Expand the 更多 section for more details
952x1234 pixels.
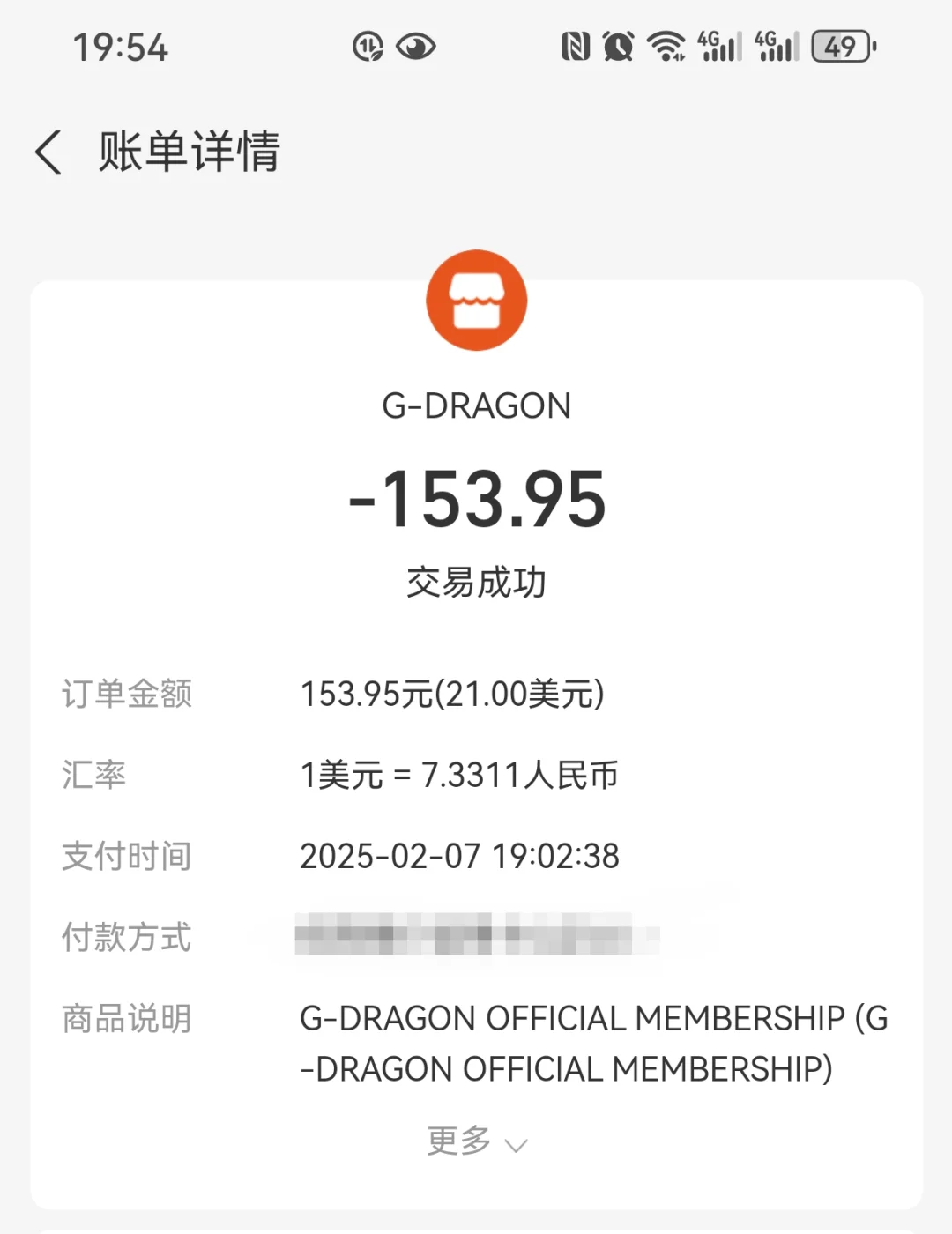476,1141
